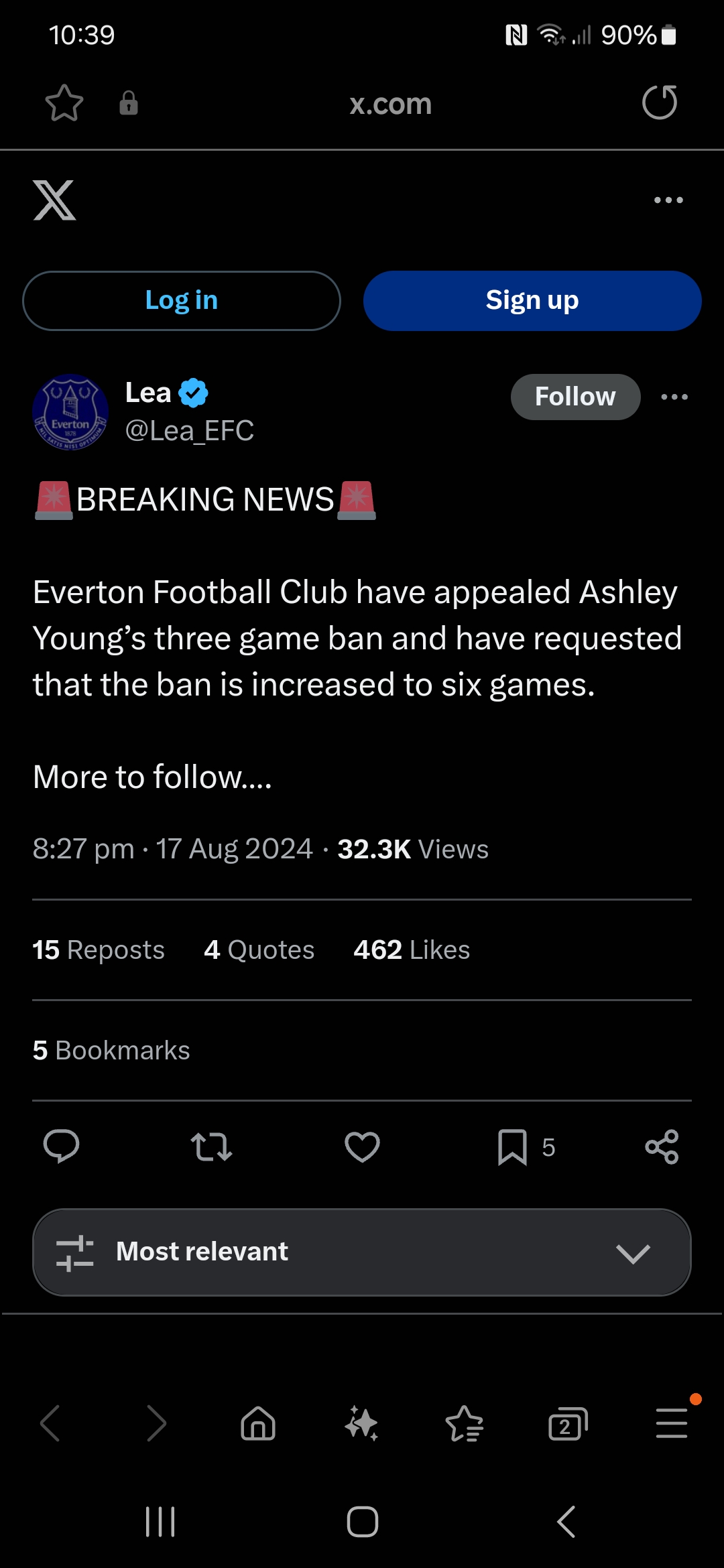Image resolution: width=724 pixels, height=1568 pixels.
Task: Like the post with heart icon
Action: (362, 1147)
